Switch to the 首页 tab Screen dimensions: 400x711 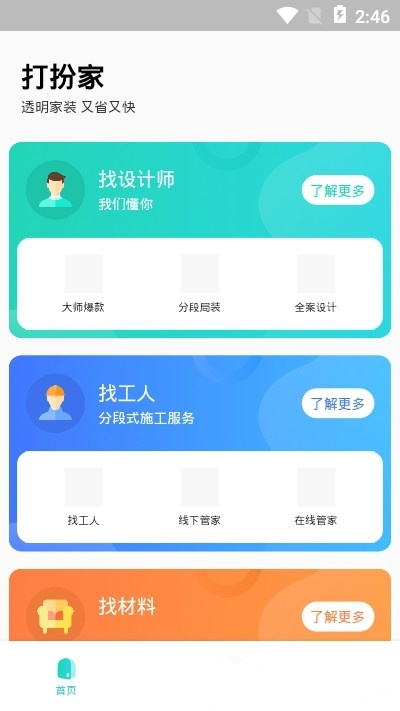(66, 677)
